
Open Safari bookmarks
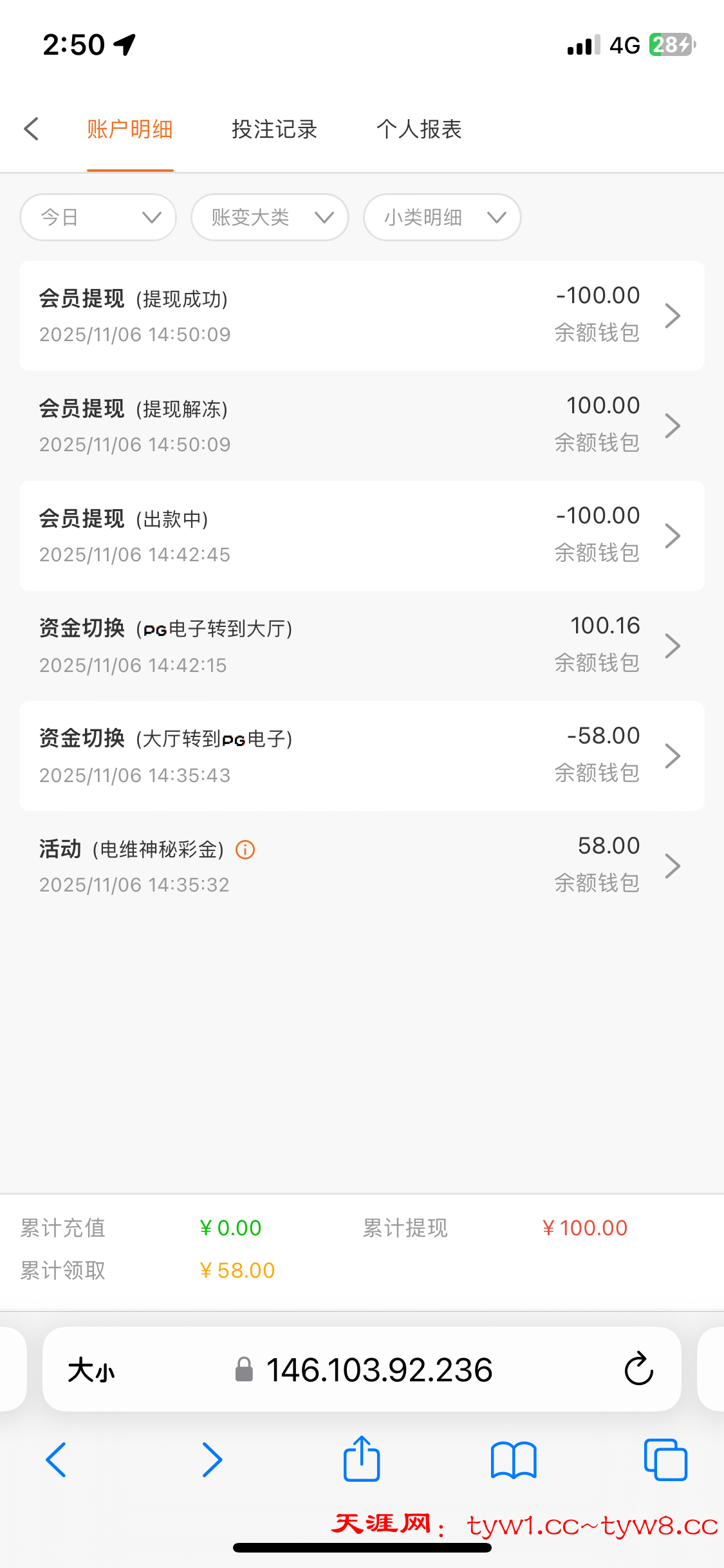coord(513,1459)
